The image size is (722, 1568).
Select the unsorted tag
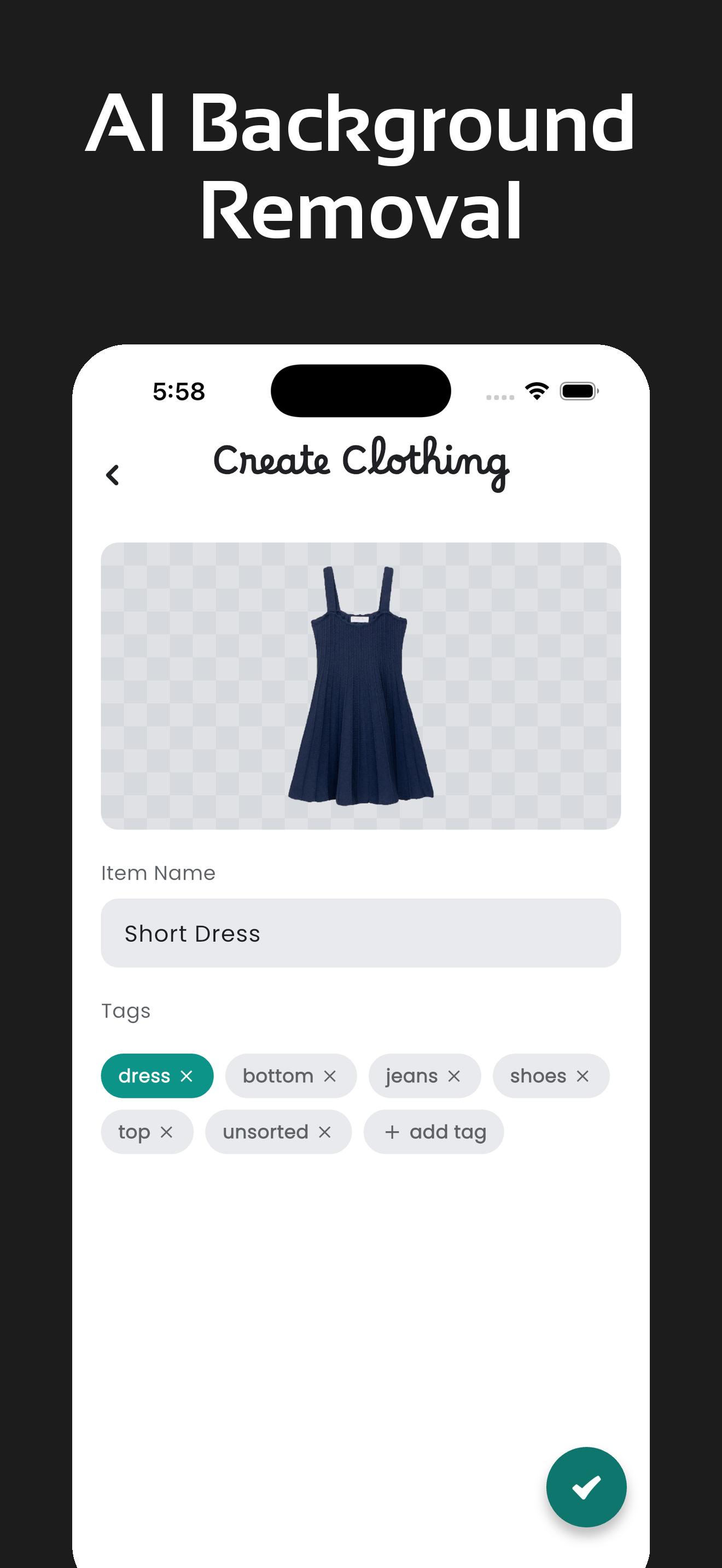pyautogui.click(x=265, y=1132)
